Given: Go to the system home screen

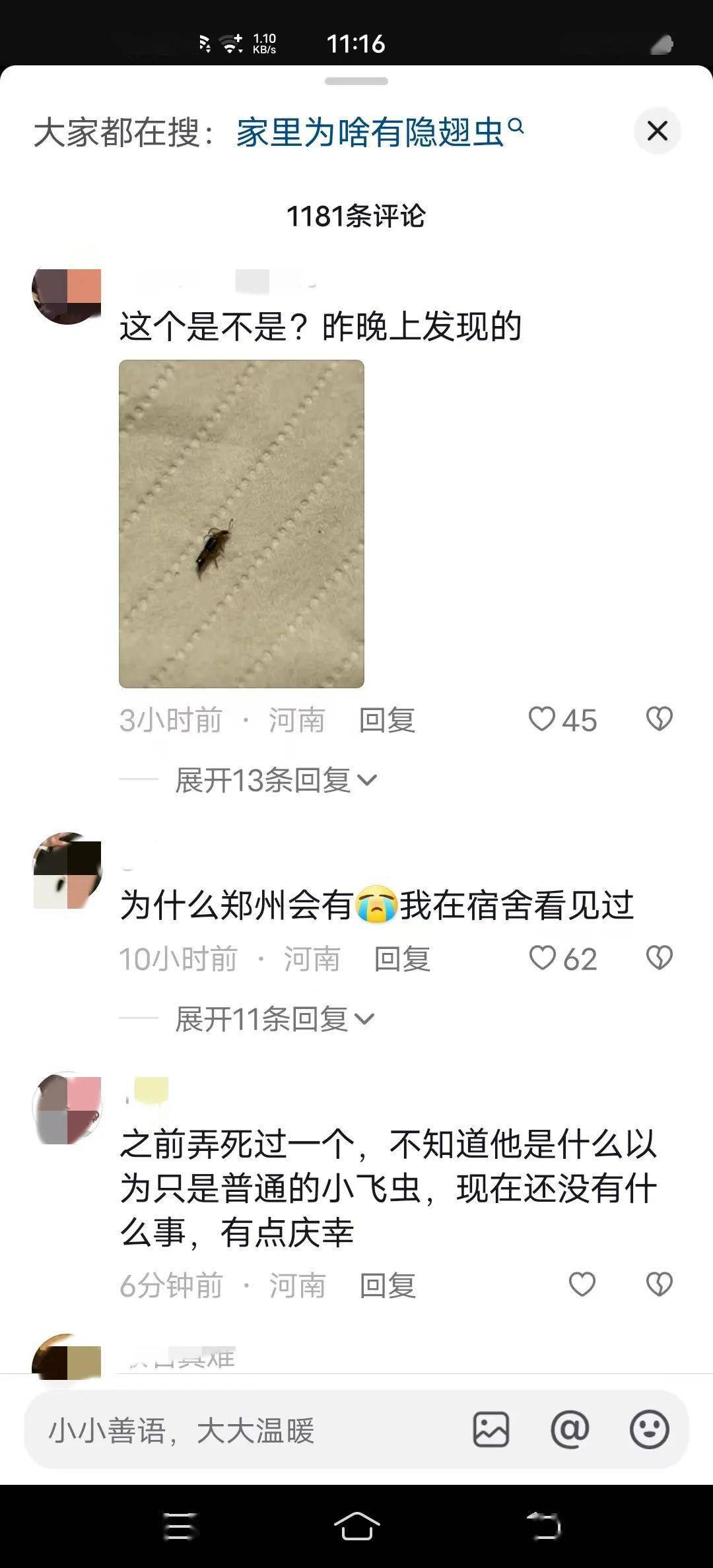Looking at the screenshot, I should point(356,1526).
